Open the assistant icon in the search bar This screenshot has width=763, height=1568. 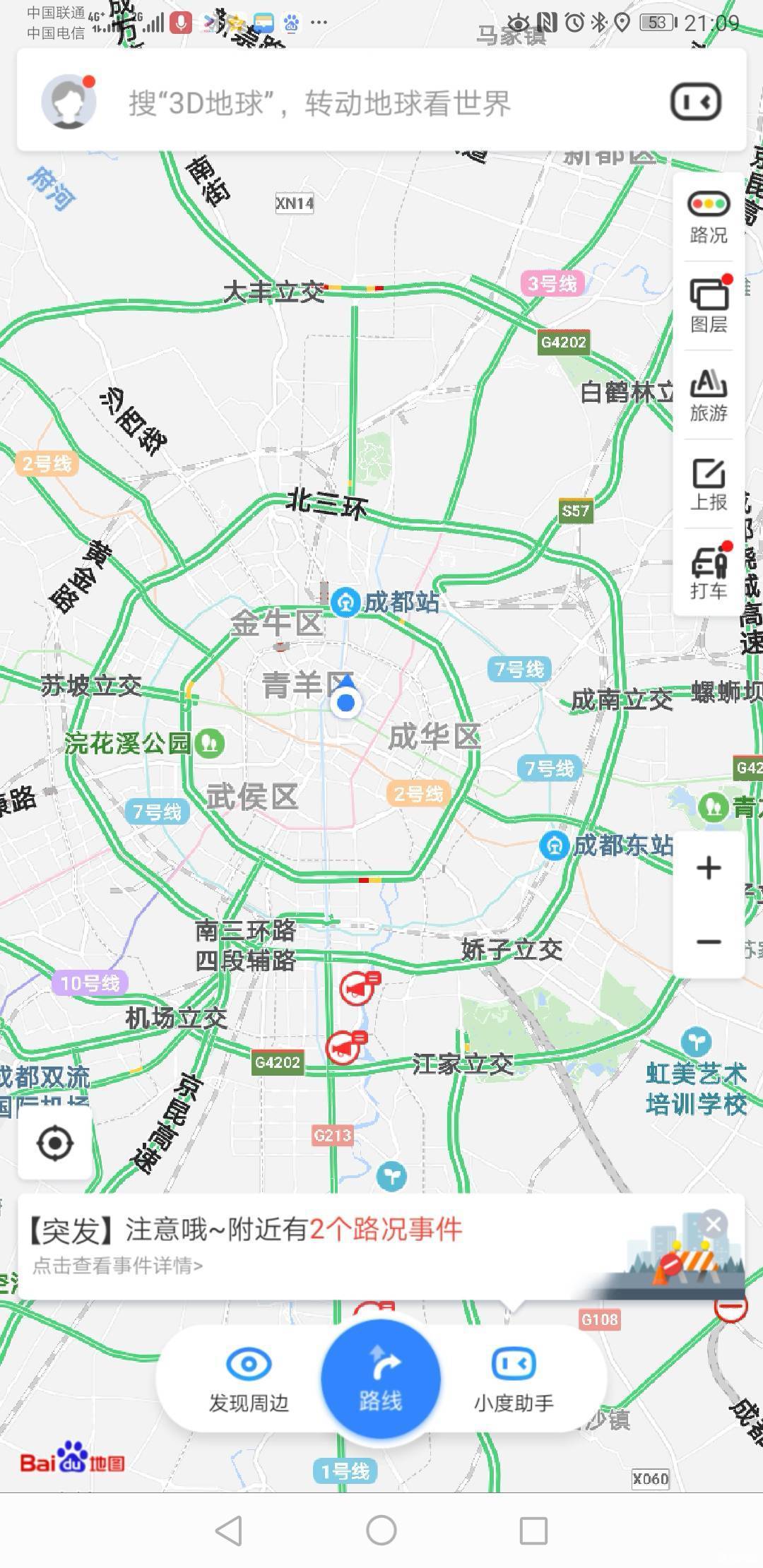pos(695,102)
